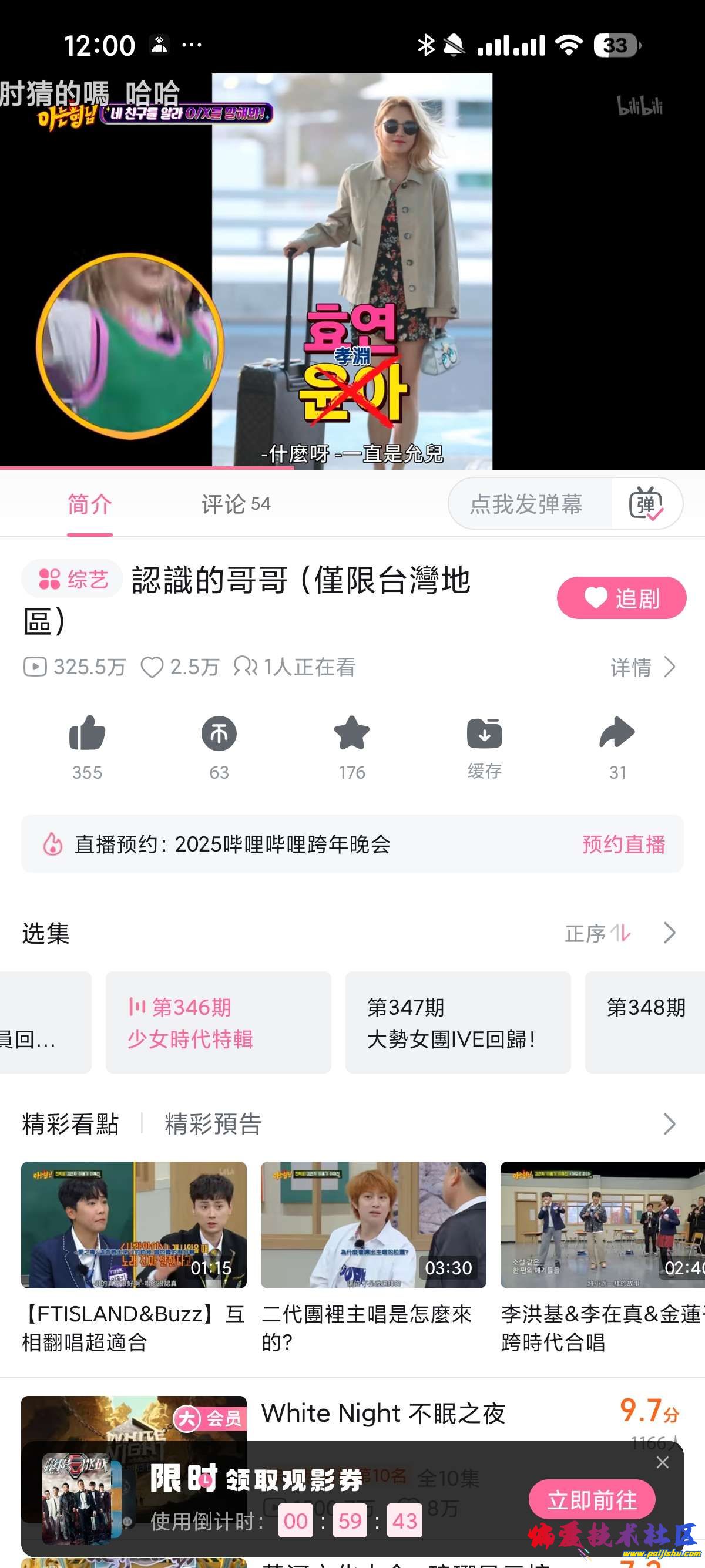
Task: Switch to the 精彩預告 tab
Action: pyautogui.click(x=213, y=1123)
